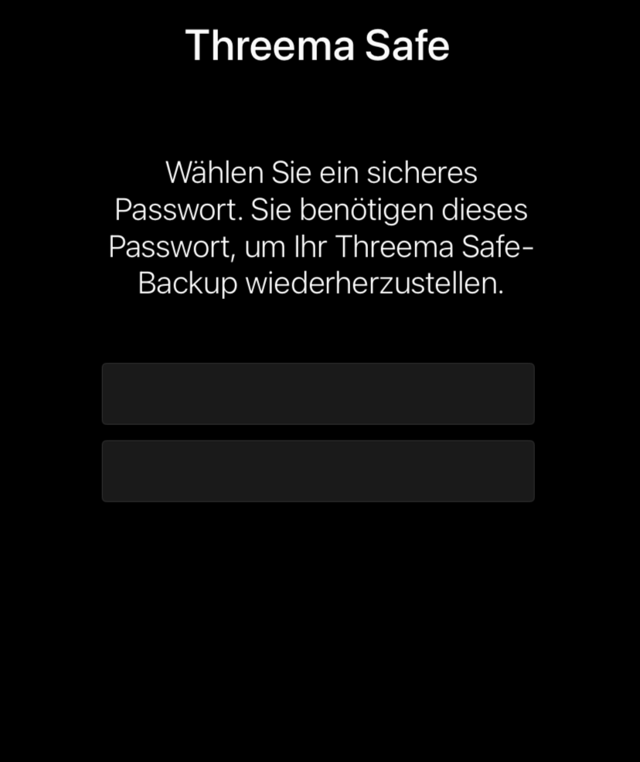Tap the first password input field
Image resolution: width=640 pixels, height=762 pixels.
(x=318, y=394)
